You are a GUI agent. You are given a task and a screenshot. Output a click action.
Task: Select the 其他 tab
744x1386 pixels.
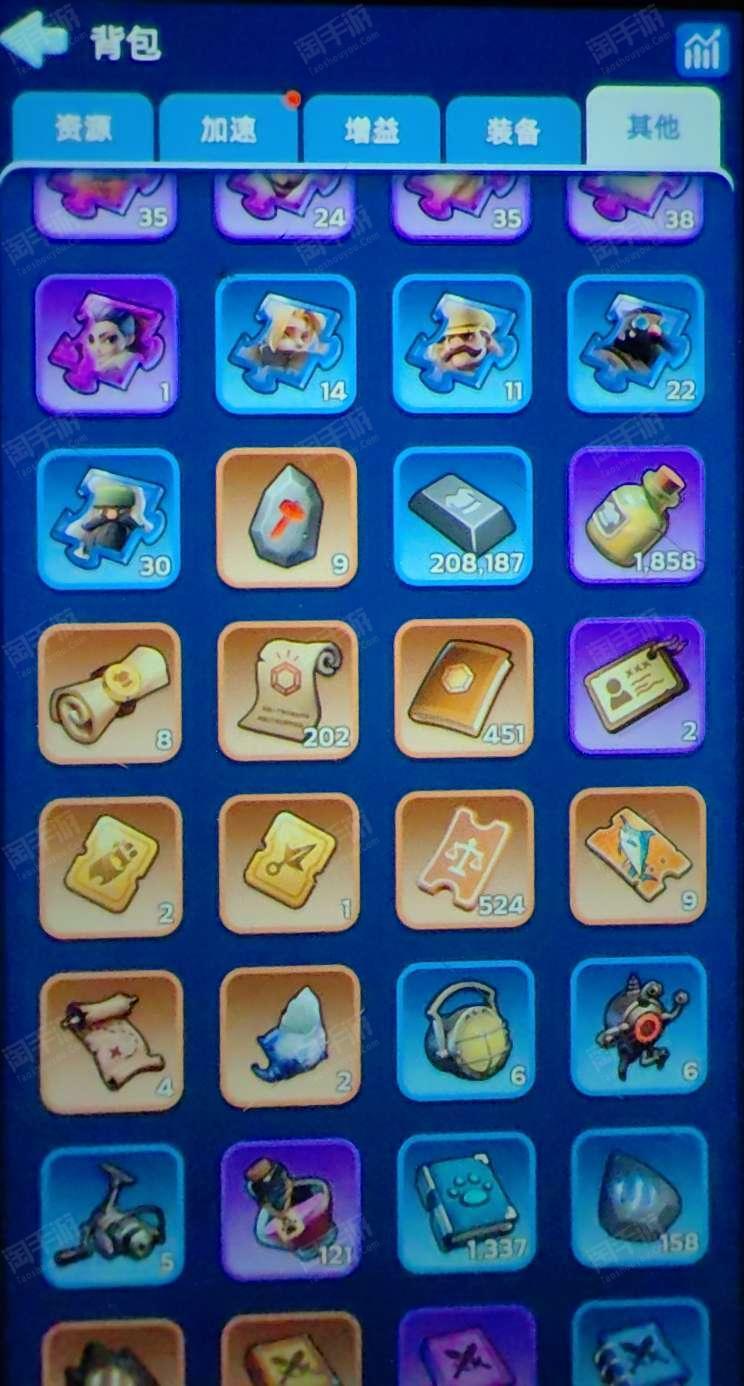(653, 127)
